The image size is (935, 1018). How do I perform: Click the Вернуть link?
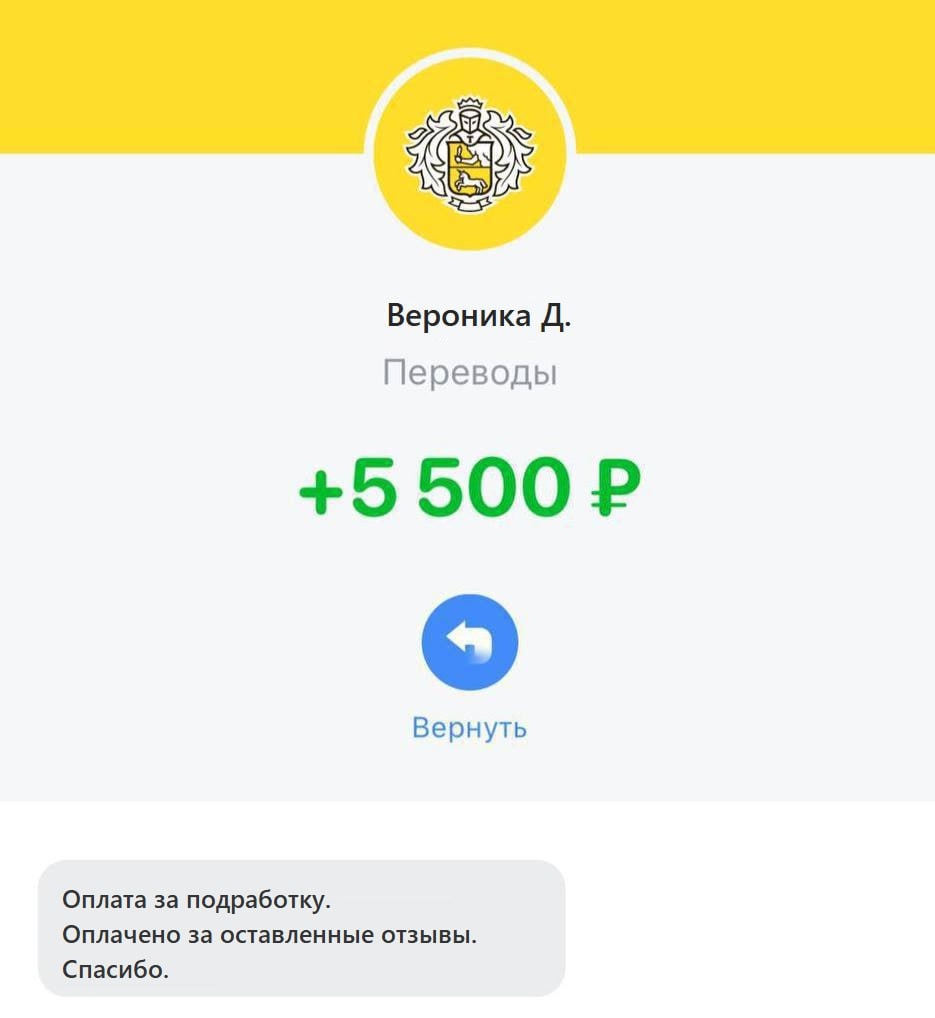pyautogui.click(x=470, y=728)
